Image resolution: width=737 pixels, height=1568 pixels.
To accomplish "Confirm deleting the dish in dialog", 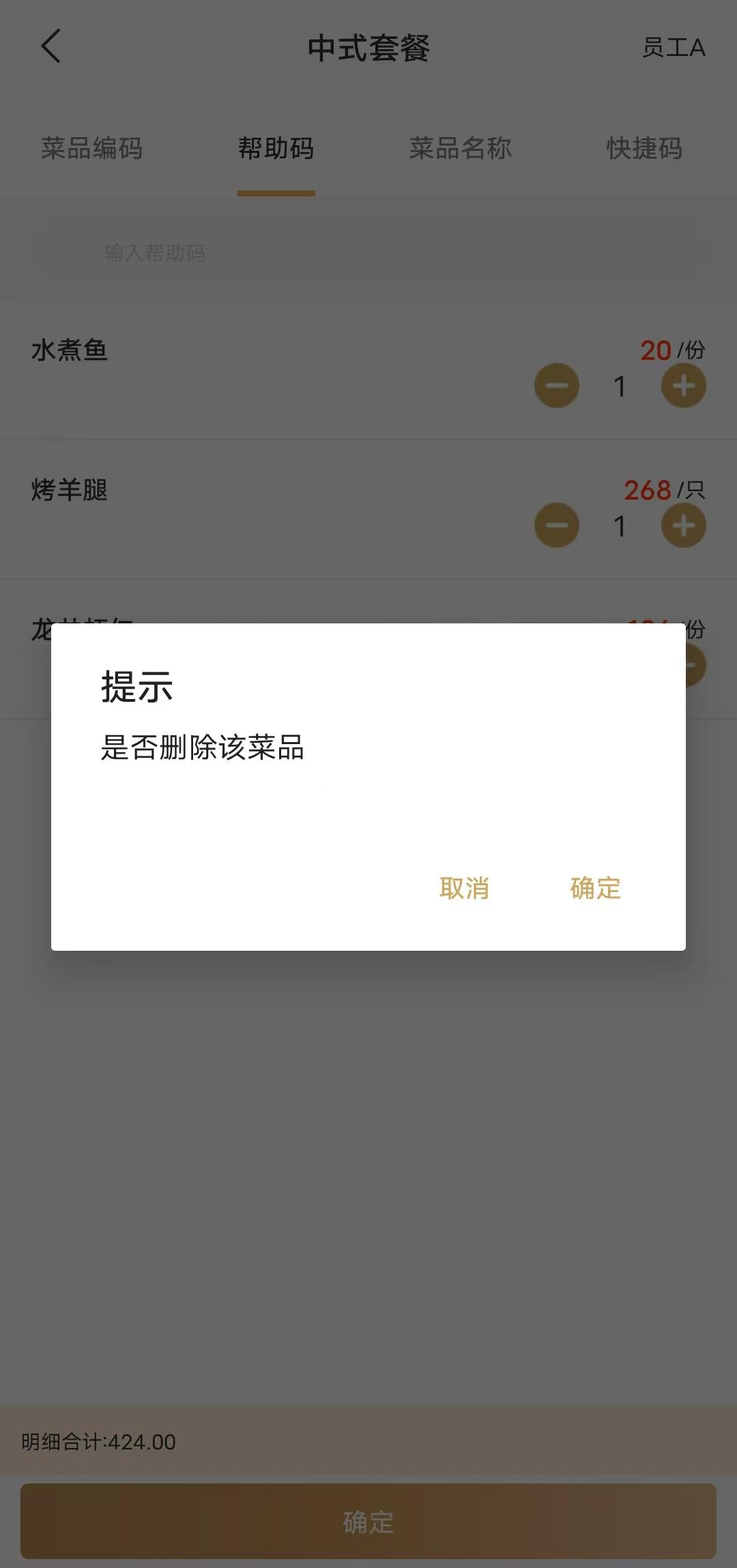I will click(595, 888).
